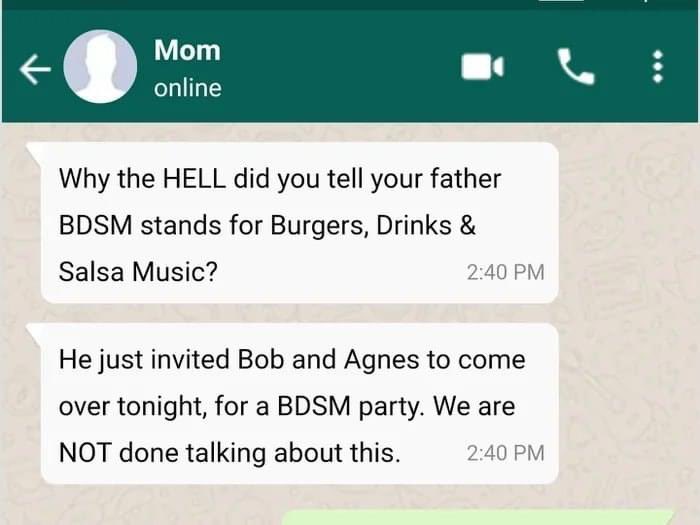Go back to the chats list

34,68
